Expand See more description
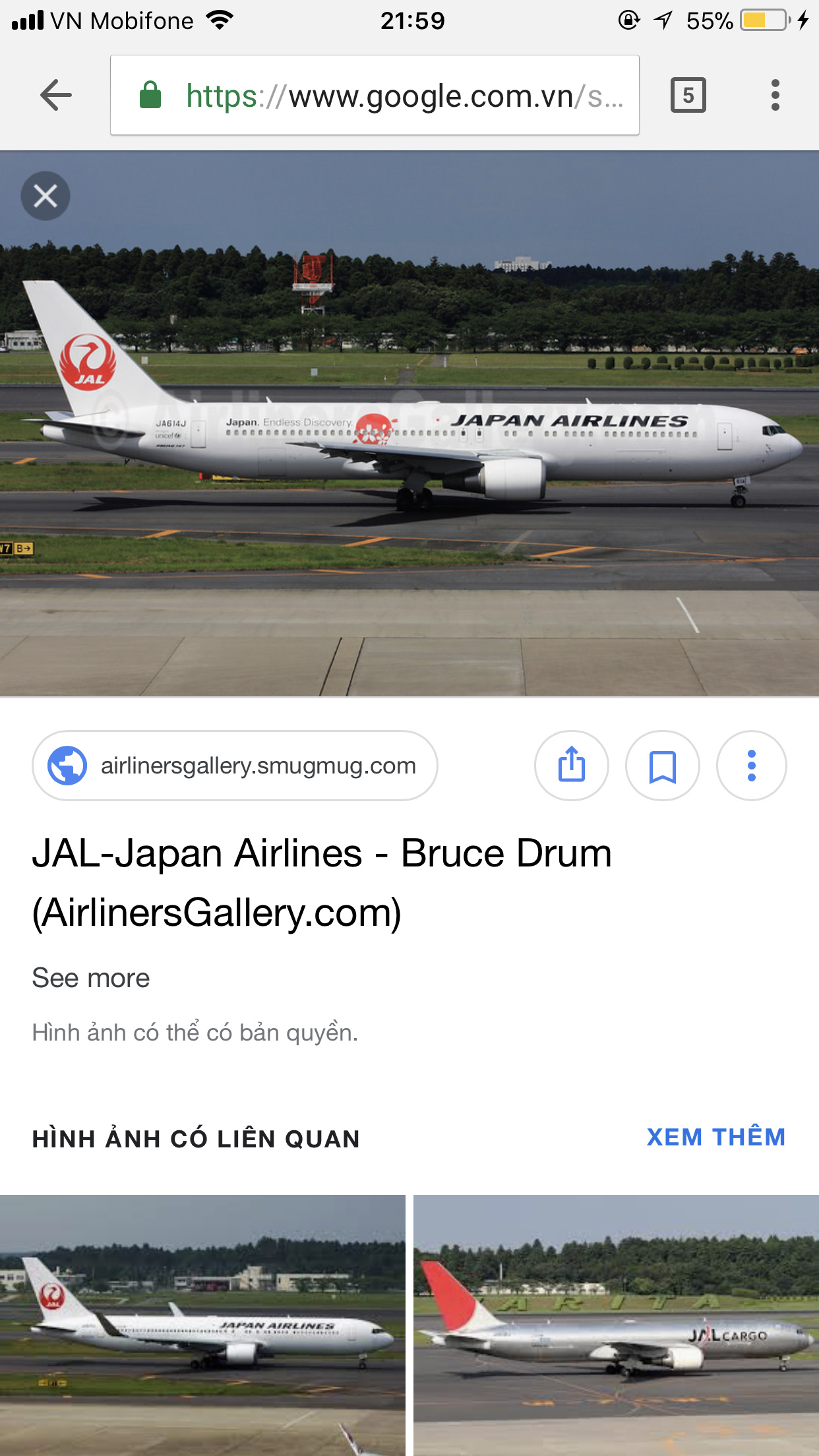 click(x=91, y=978)
